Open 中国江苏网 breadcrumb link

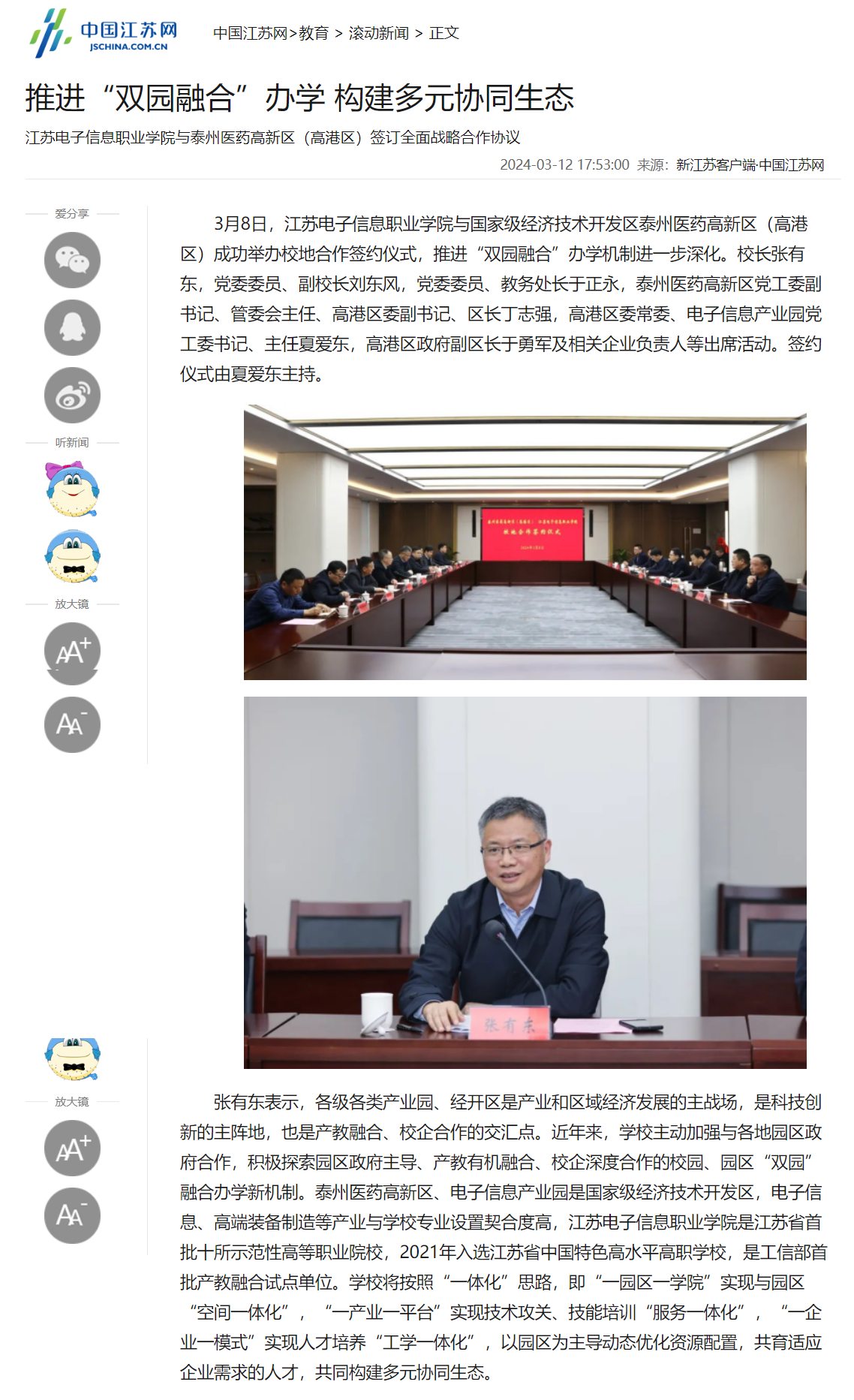pos(250,33)
